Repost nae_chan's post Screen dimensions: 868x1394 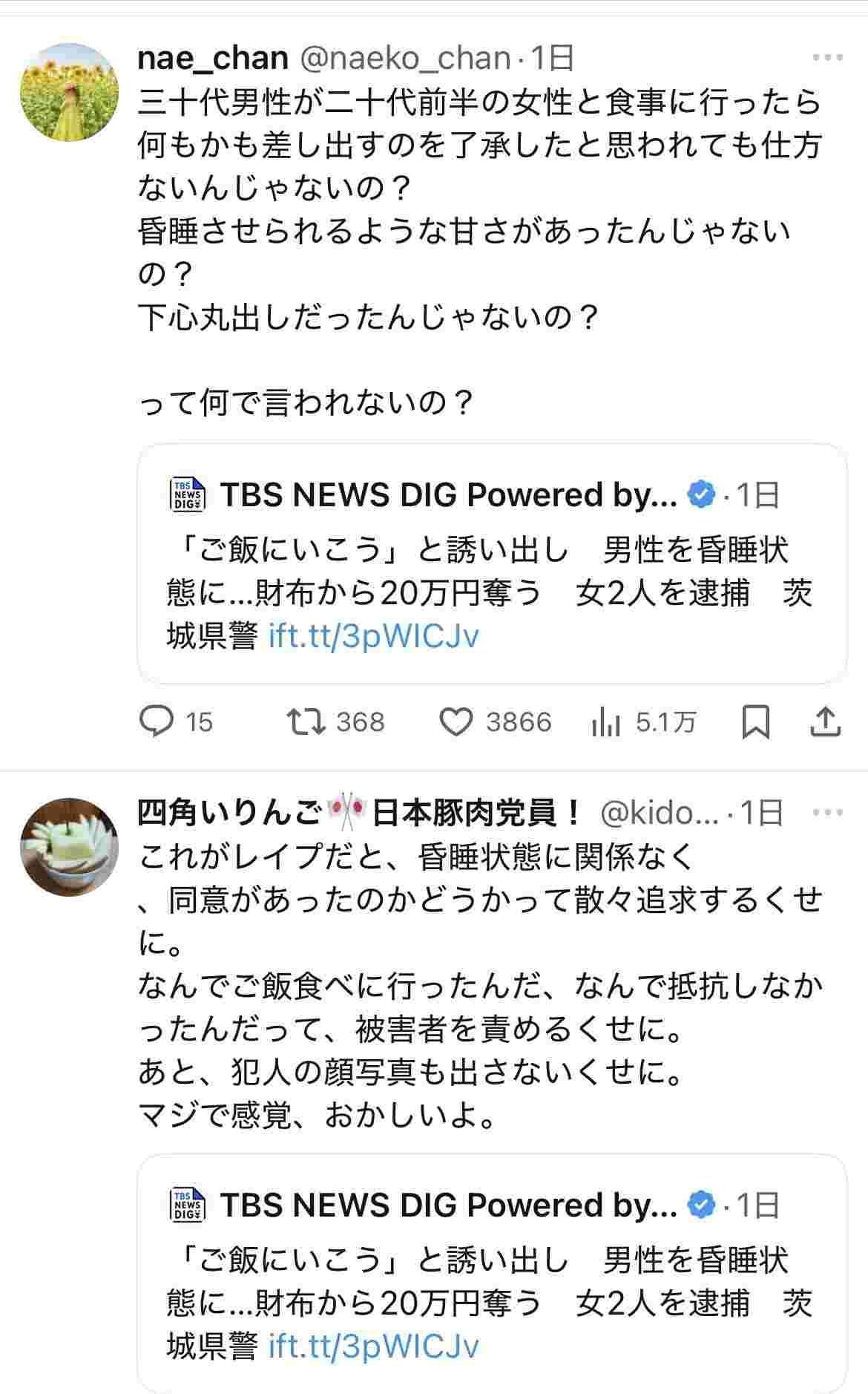pos(307,721)
